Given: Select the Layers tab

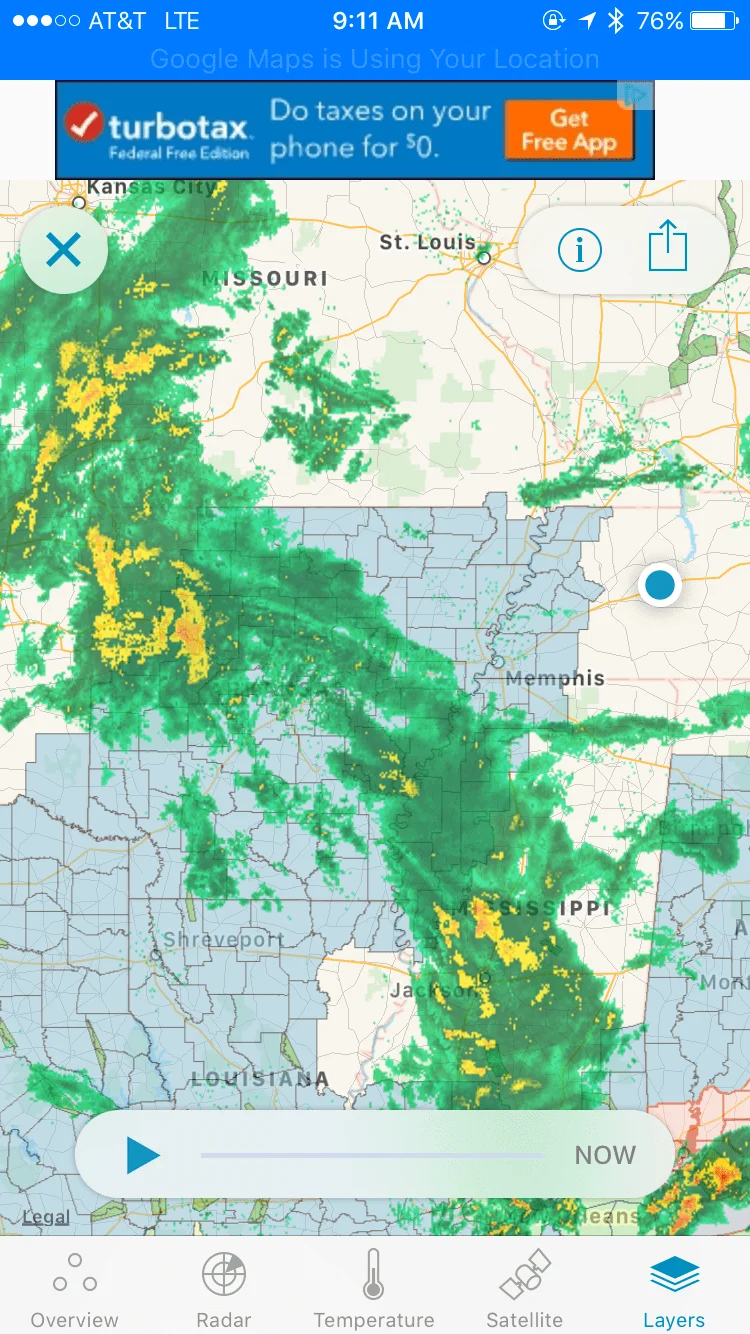Looking at the screenshot, I should pyautogui.click(x=674, y=1290).
